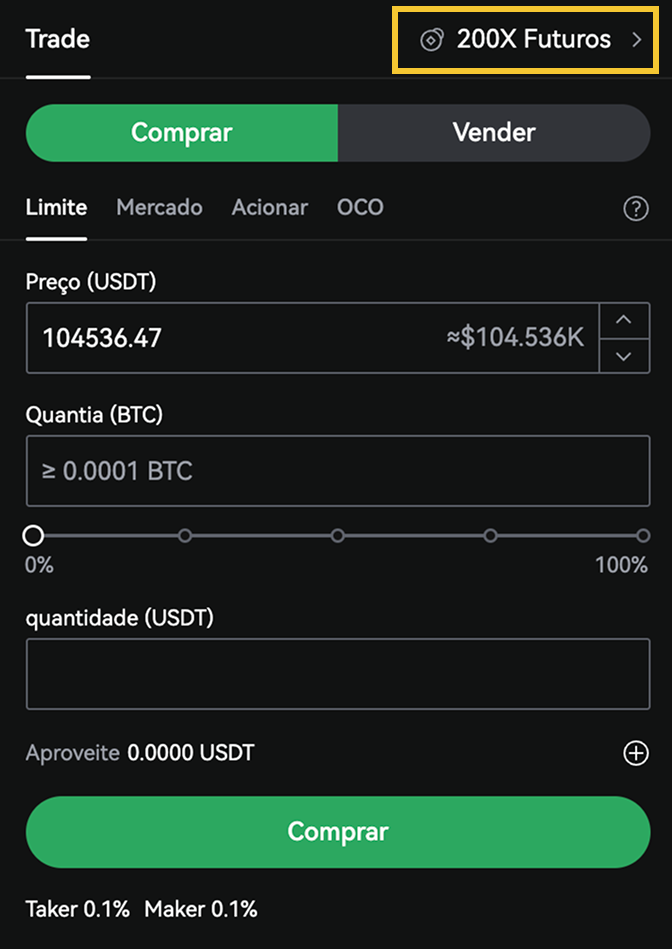
Task: Open the order type help icon
Action: tap(636, 209)
